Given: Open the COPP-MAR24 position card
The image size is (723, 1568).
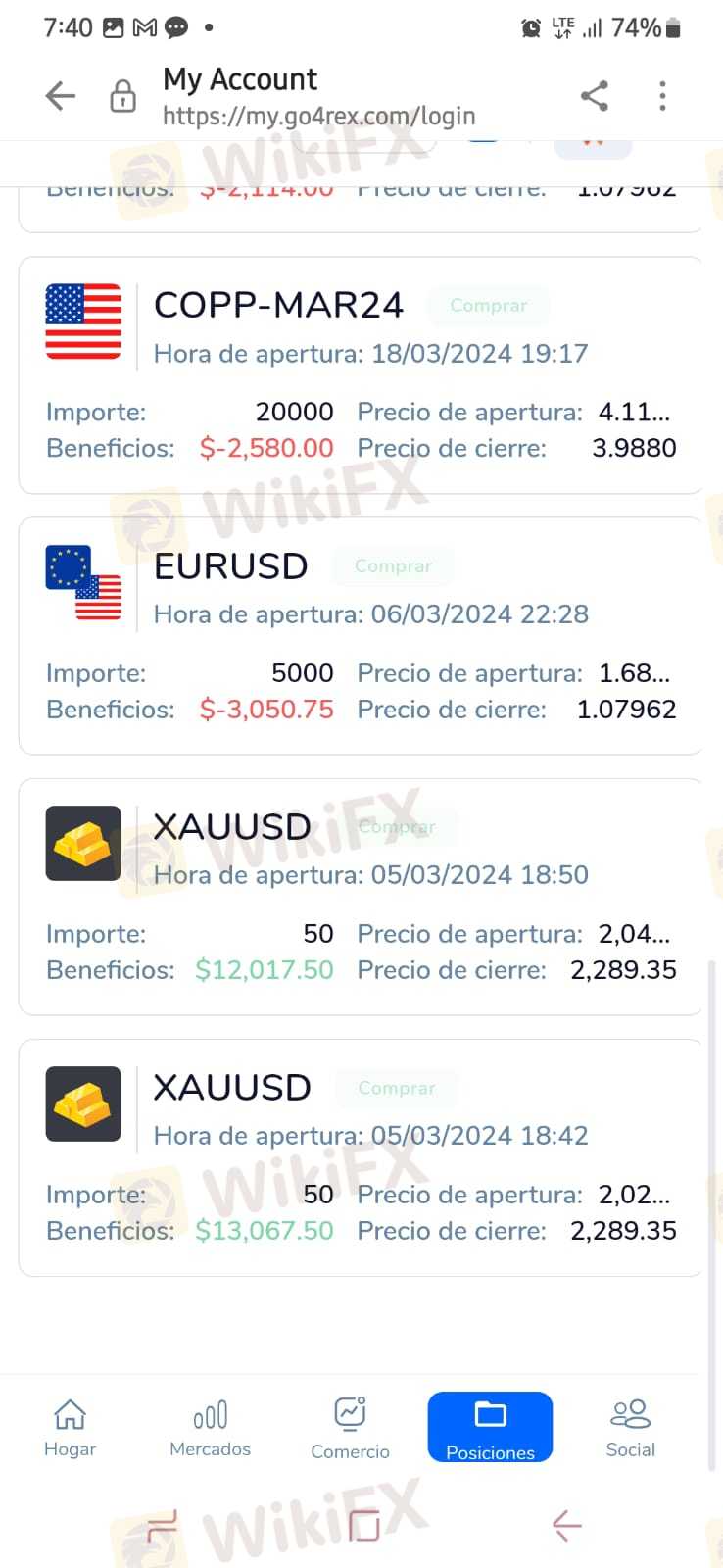Looking at the screenshot, I should (361, 375).
